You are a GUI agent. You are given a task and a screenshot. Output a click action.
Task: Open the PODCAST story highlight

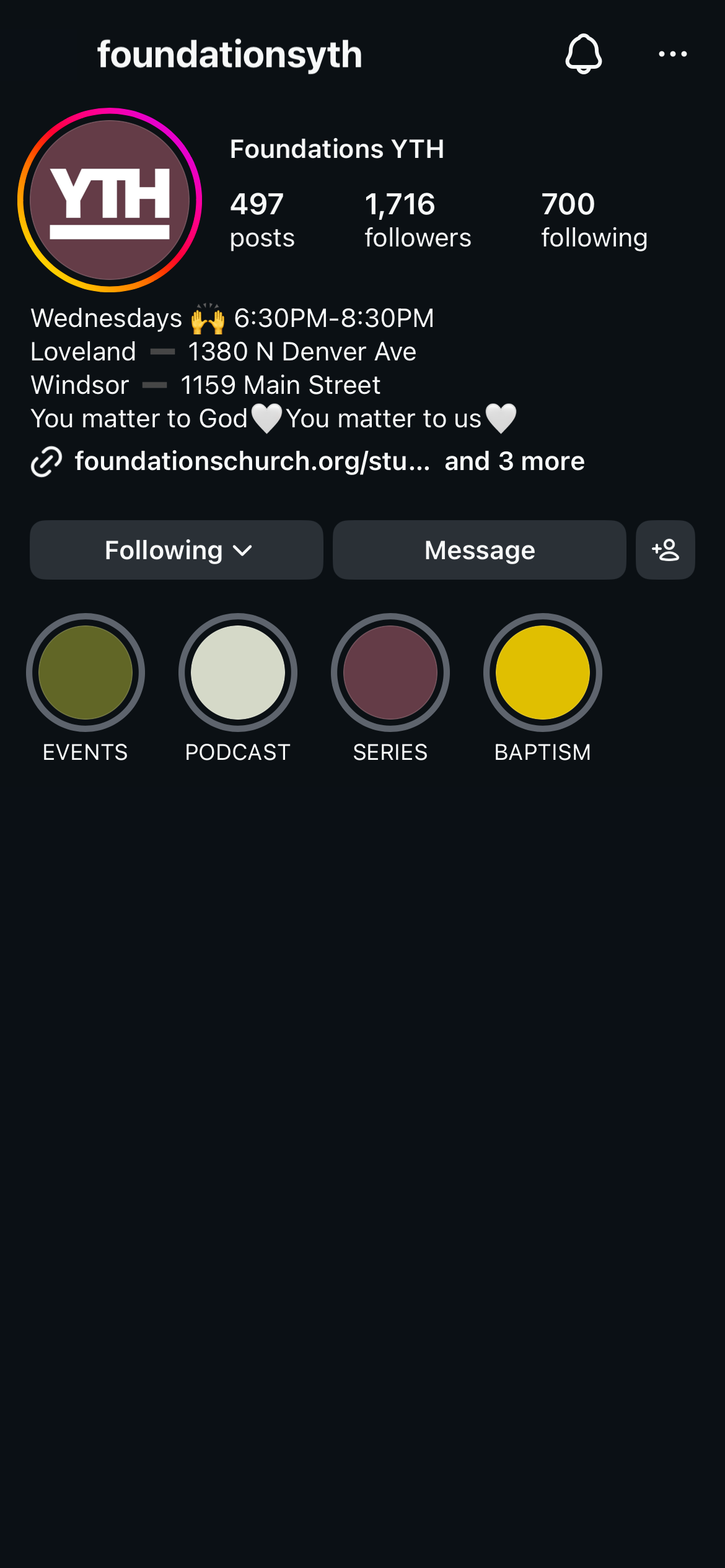tap(238, 673)
